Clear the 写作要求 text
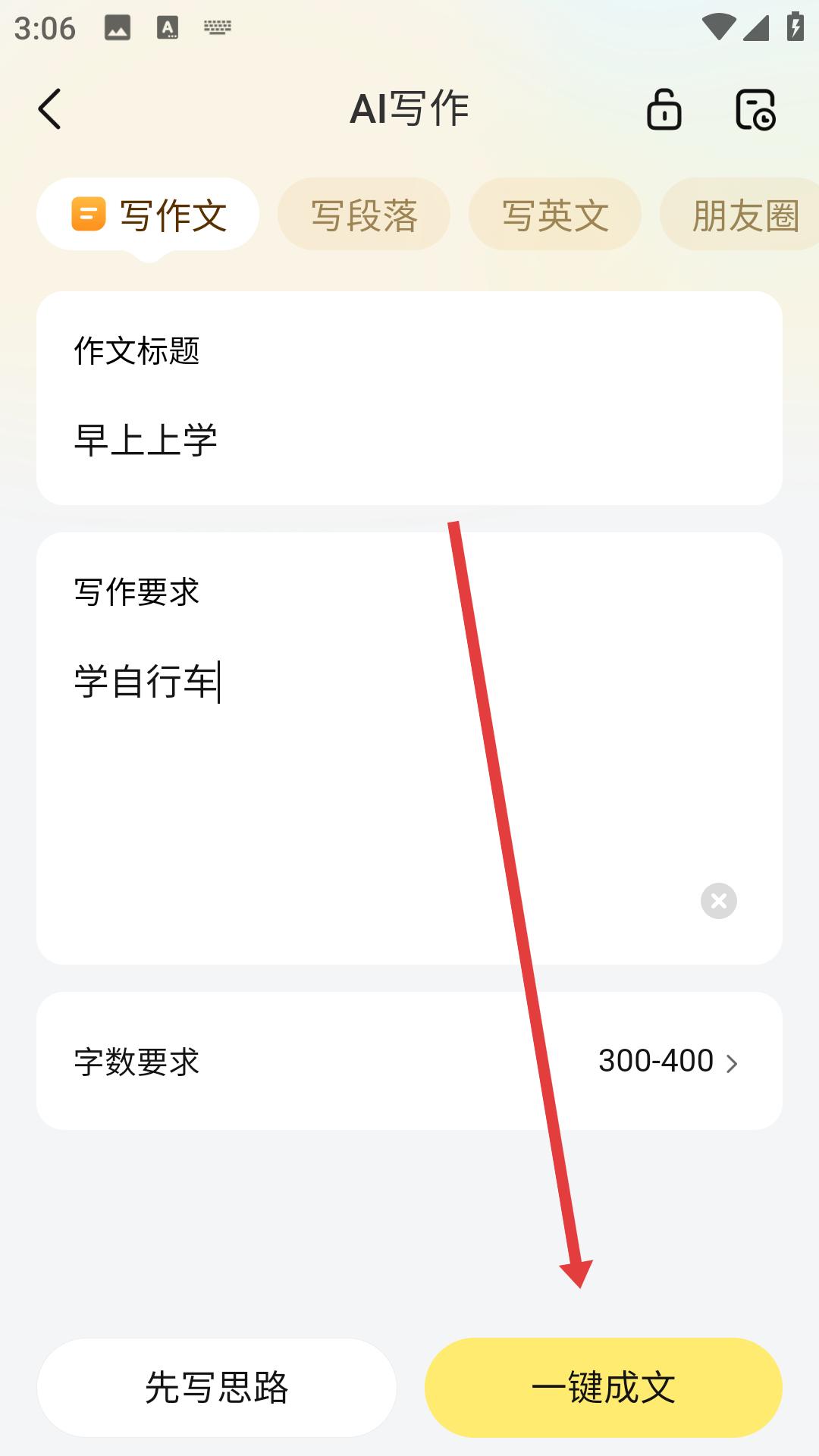 719,901
